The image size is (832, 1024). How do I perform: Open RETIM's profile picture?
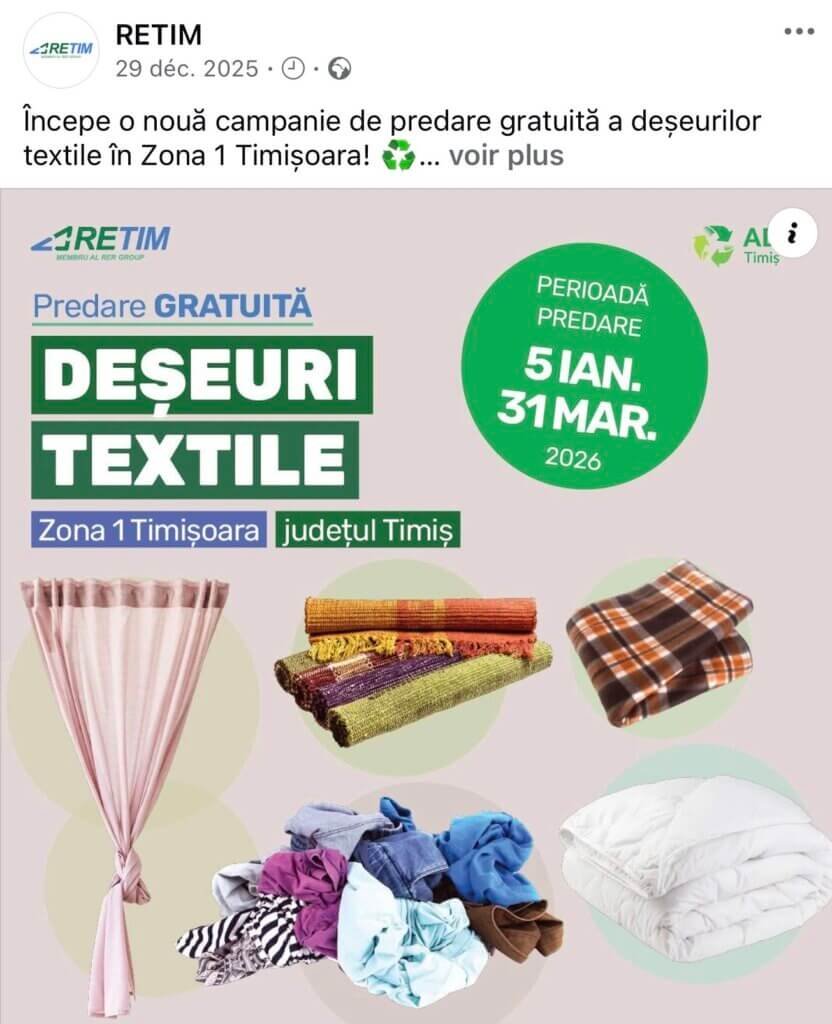[58, 50]
